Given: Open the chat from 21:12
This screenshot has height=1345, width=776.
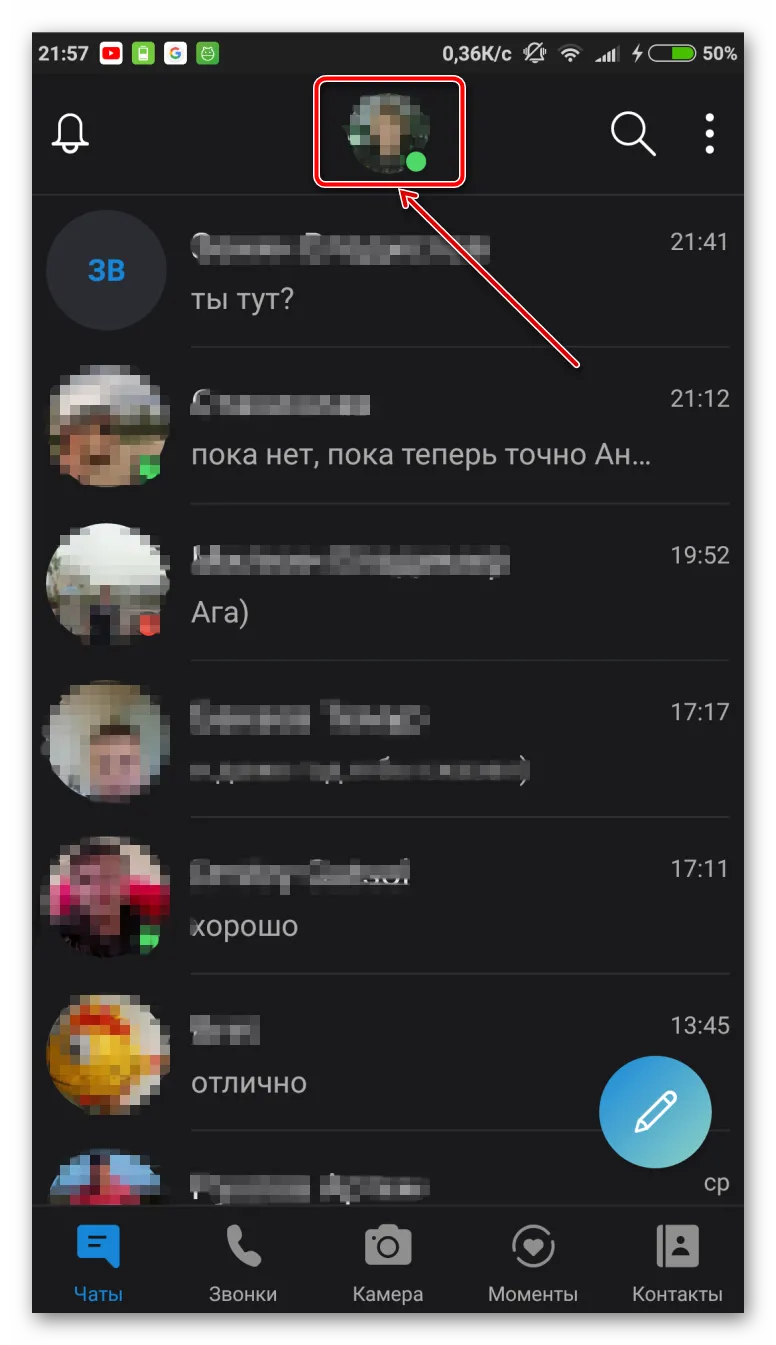Looking at the screenshot, I should (x=388, y=426).
